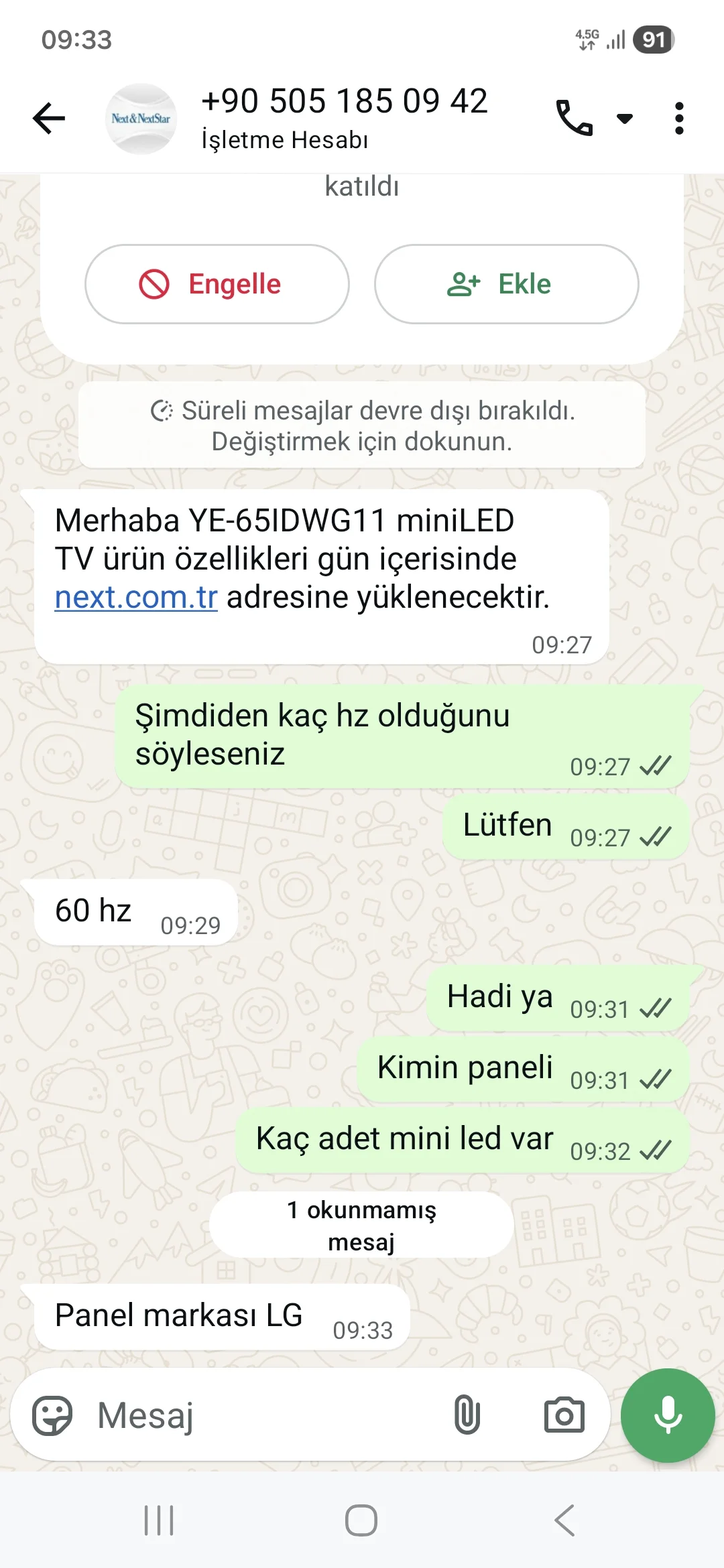Open the contact's profile picture
Screen dimensions: 724x1568
pos(141,119)
